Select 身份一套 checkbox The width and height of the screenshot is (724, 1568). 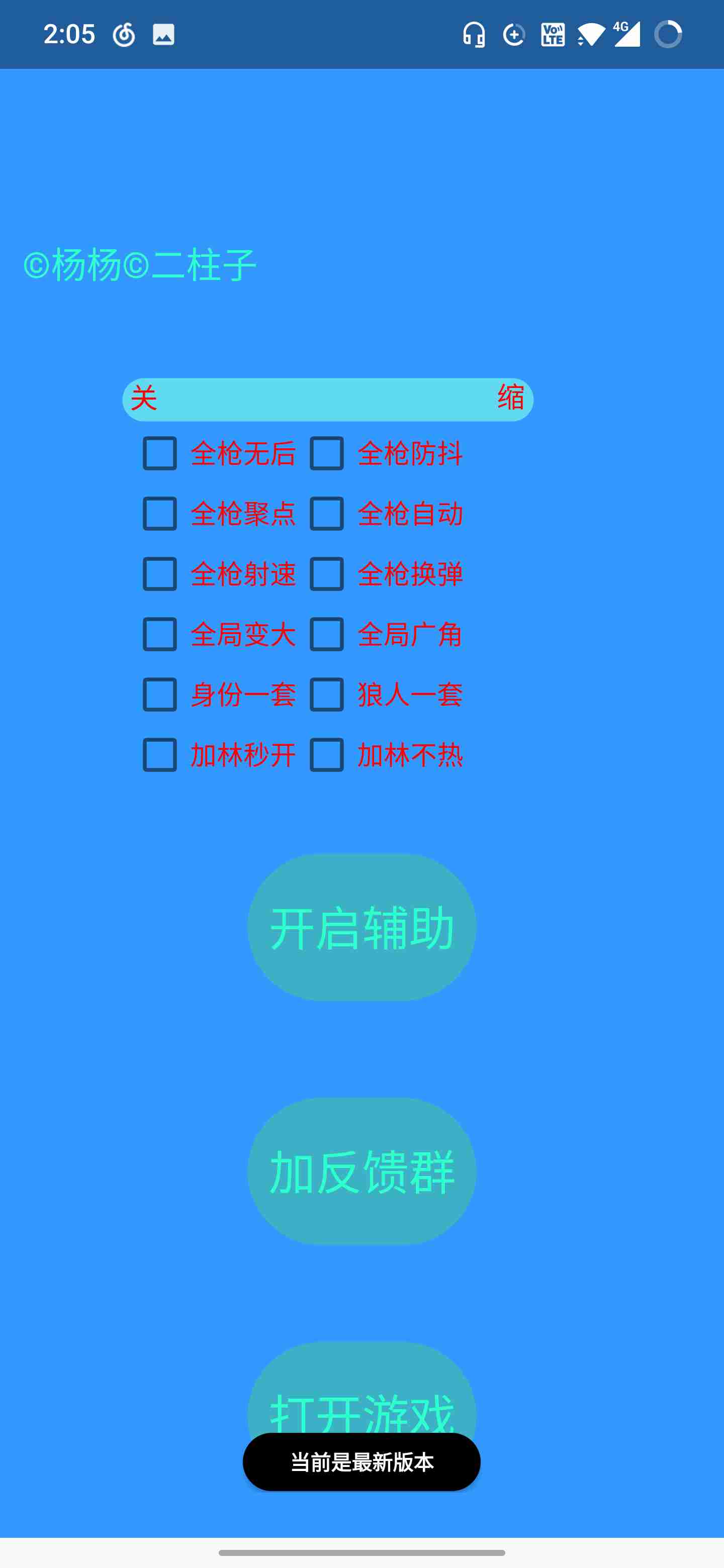click(160, 695)
